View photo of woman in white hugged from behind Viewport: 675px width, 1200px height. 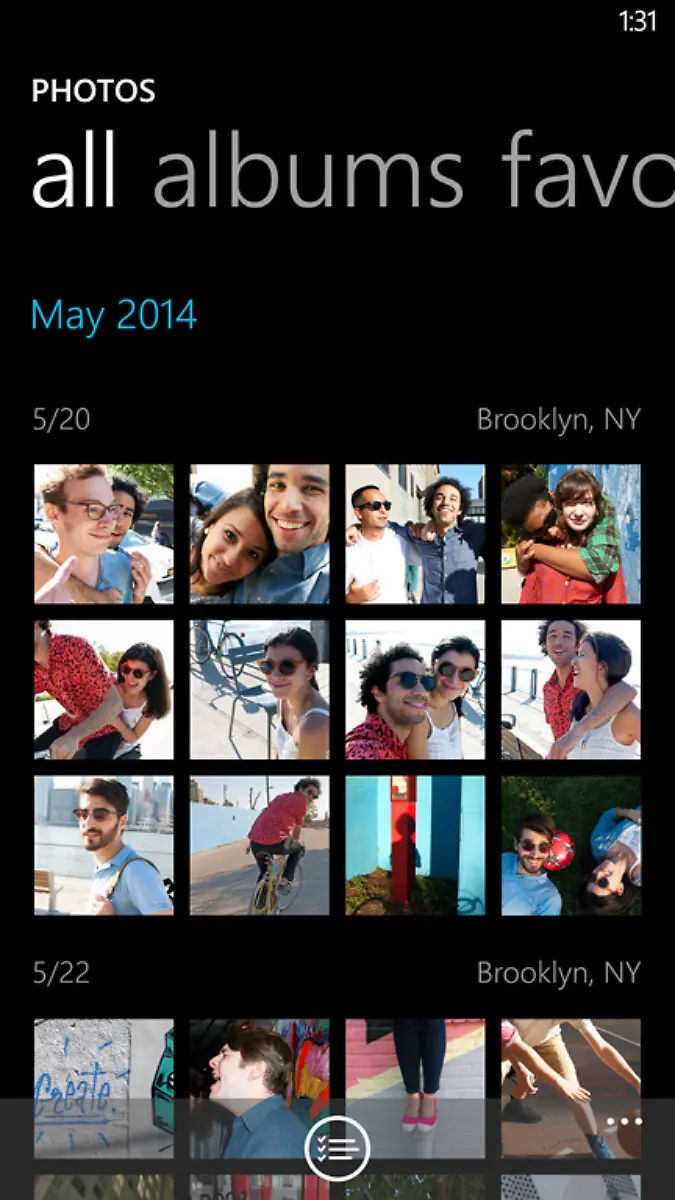571,690
